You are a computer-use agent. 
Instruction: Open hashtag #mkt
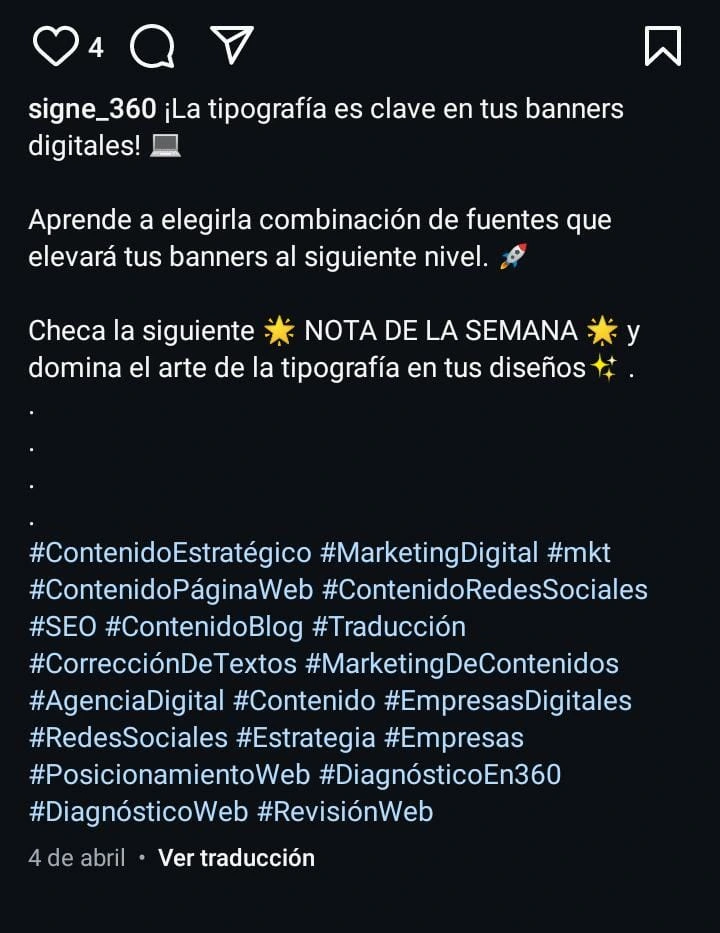click(x=579, y=552)
